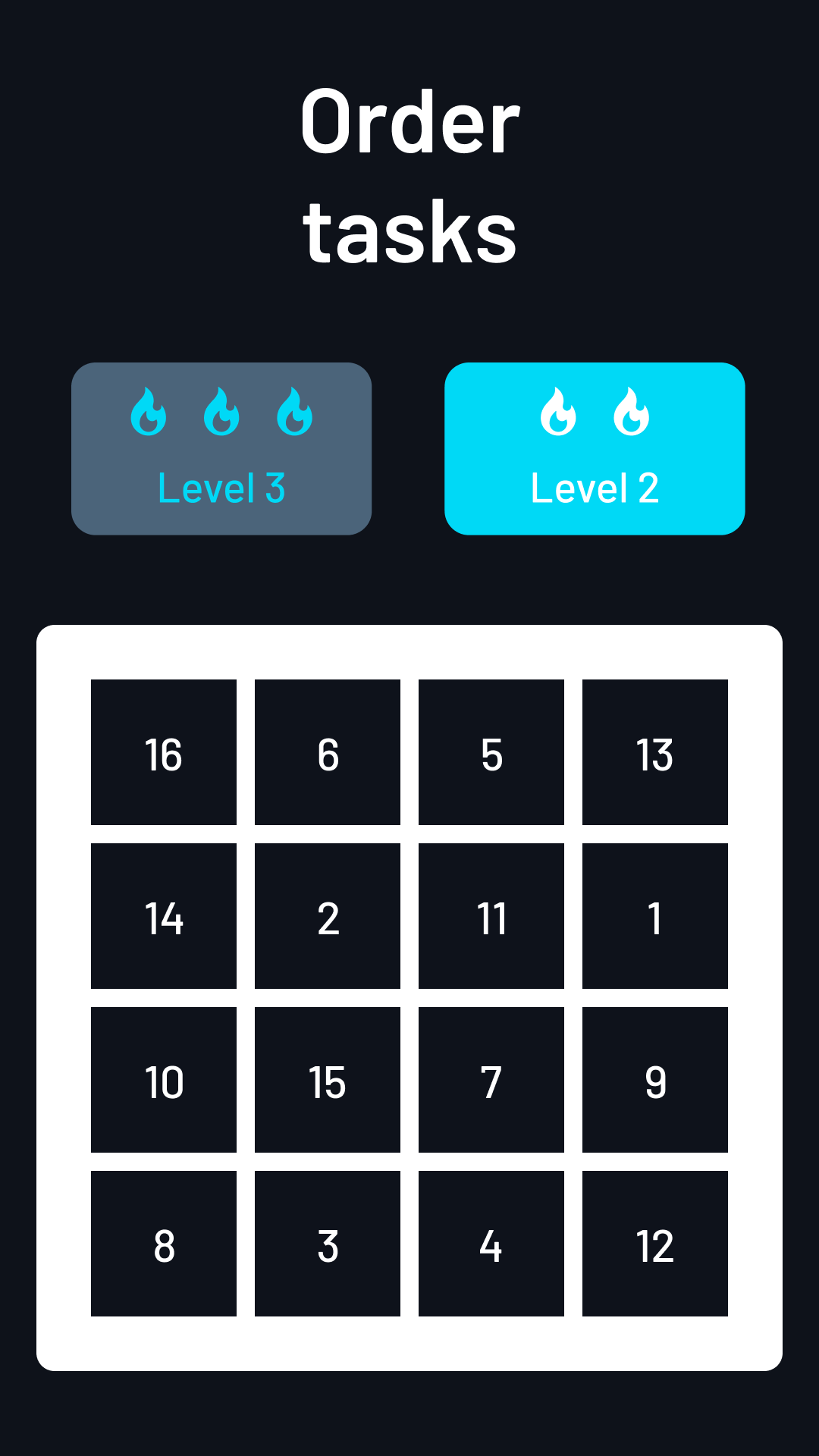Tap tile number 6

[328, 752]
